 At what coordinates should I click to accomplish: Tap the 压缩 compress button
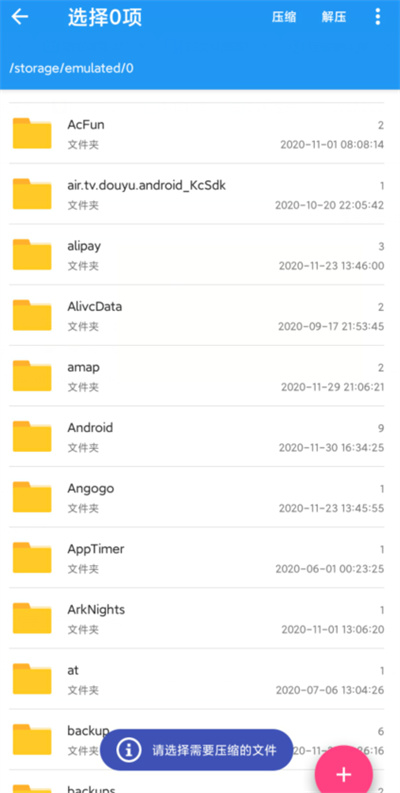coord(284,17)
